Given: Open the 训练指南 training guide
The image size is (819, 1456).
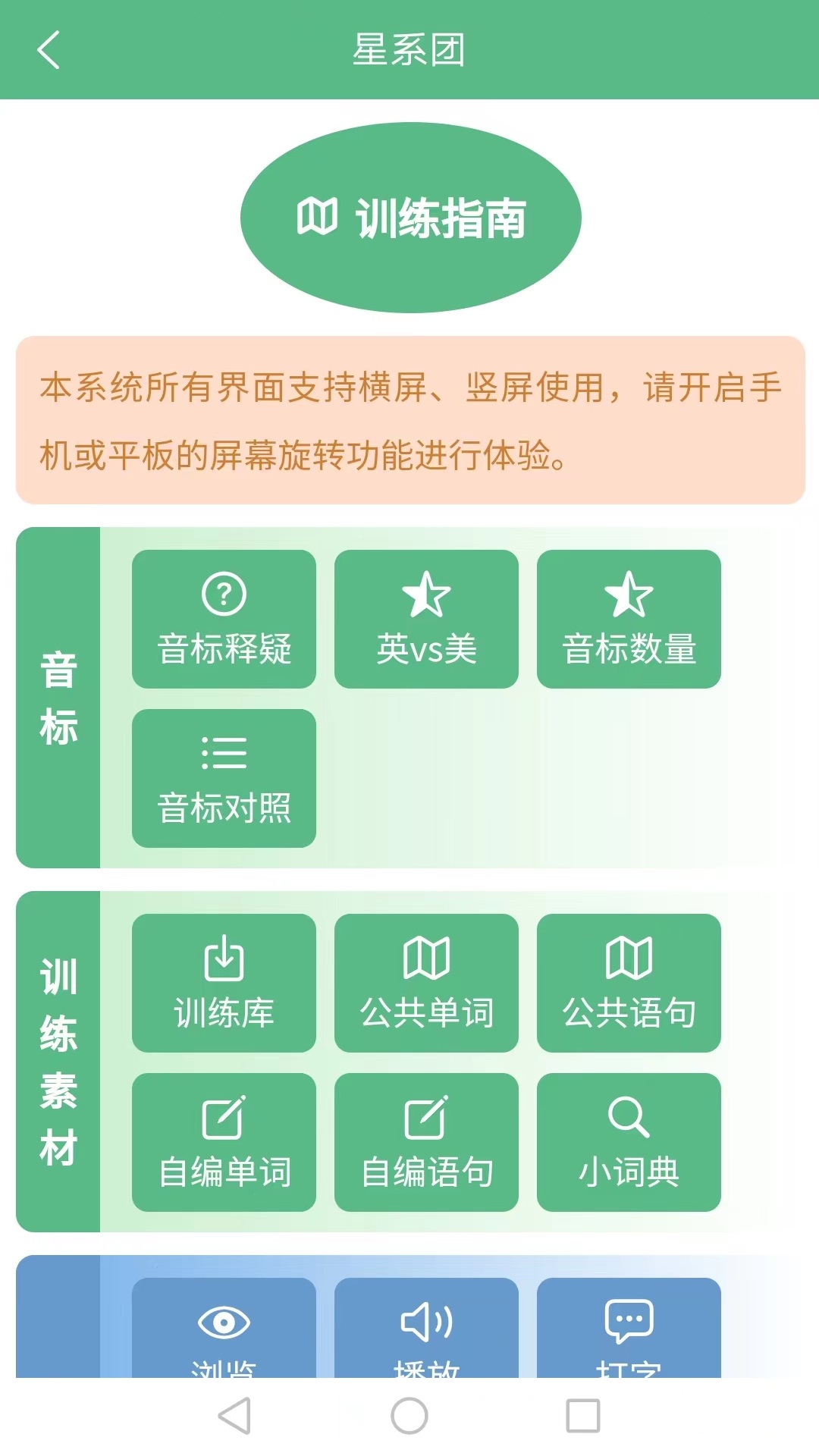Looking at the screenshot, I should click(x=410, y=218).
